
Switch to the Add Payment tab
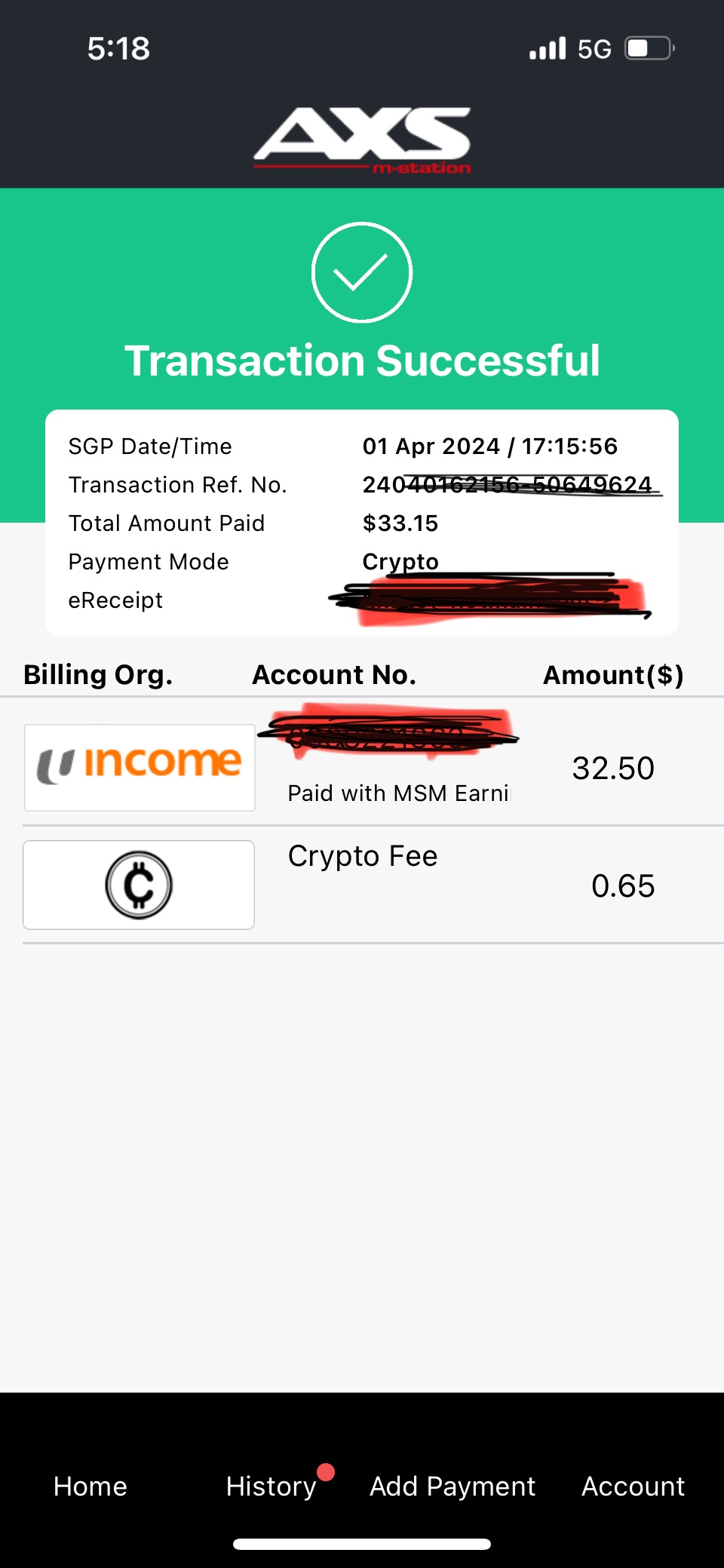452,1486
